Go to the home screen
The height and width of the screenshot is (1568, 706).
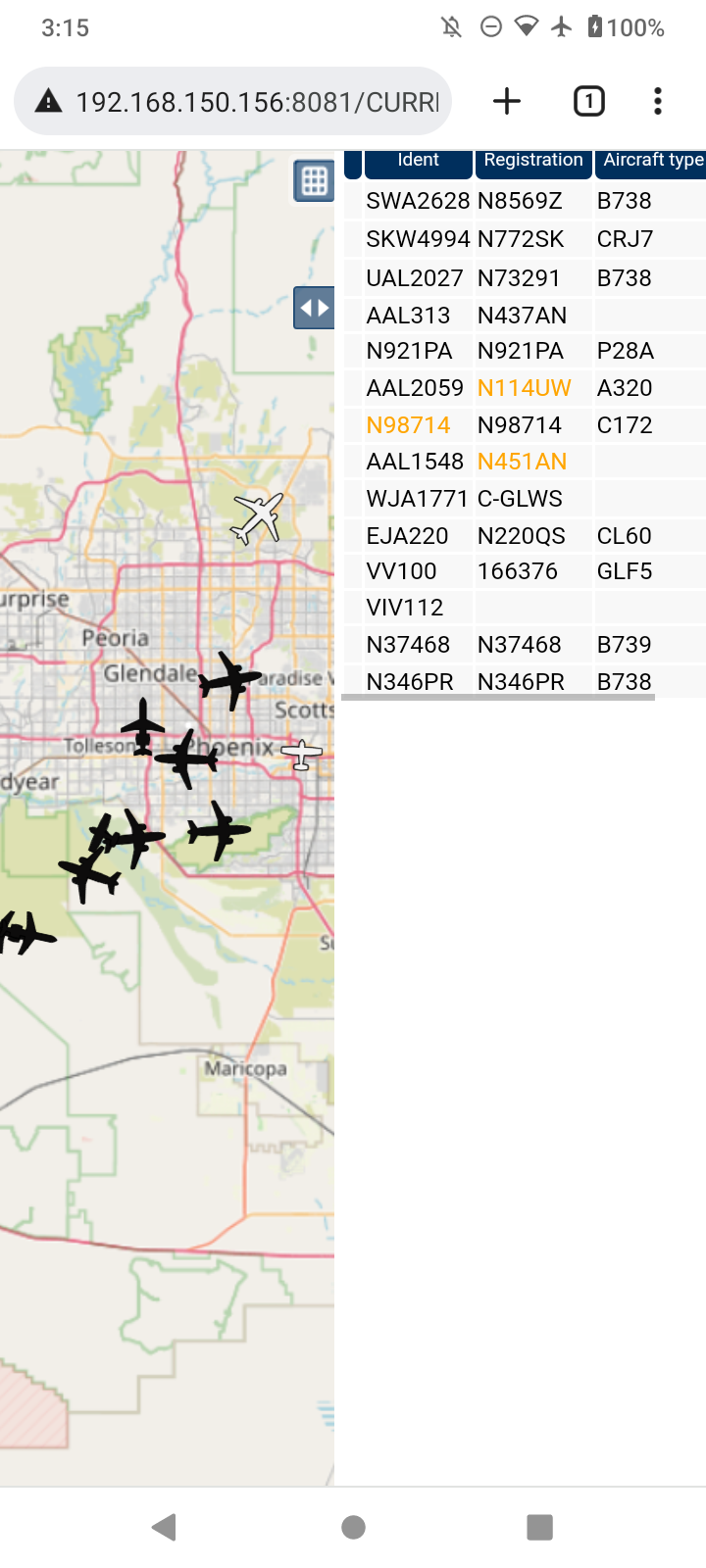(353, 1527)
